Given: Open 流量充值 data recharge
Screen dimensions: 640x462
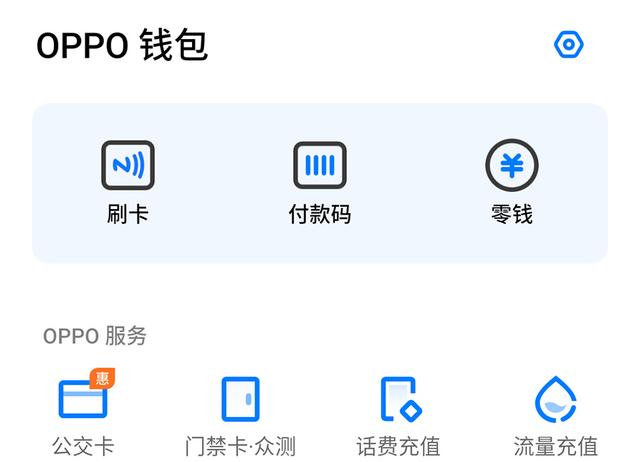Looking at the screenshot, I should pos(556,412).
